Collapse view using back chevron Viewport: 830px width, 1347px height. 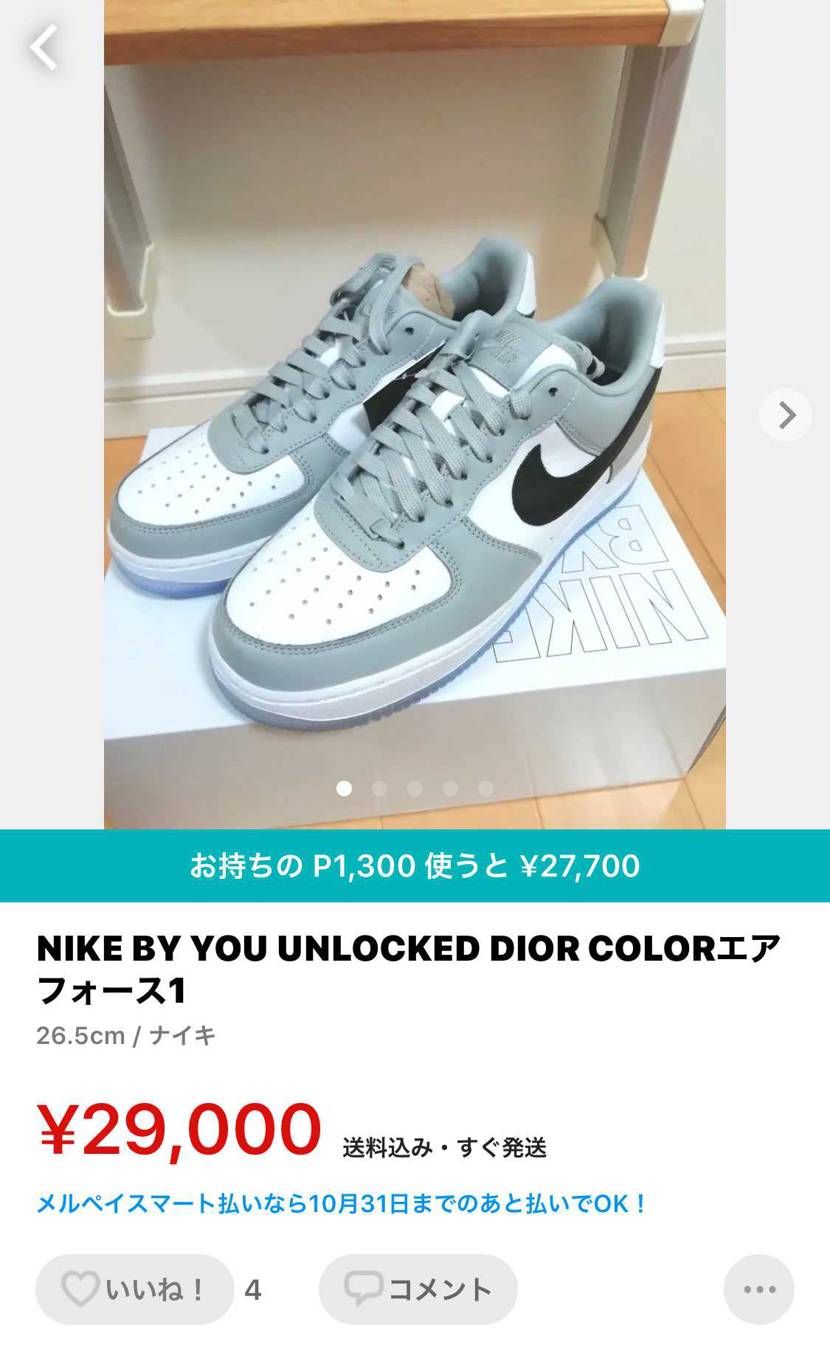click(42, 47)
